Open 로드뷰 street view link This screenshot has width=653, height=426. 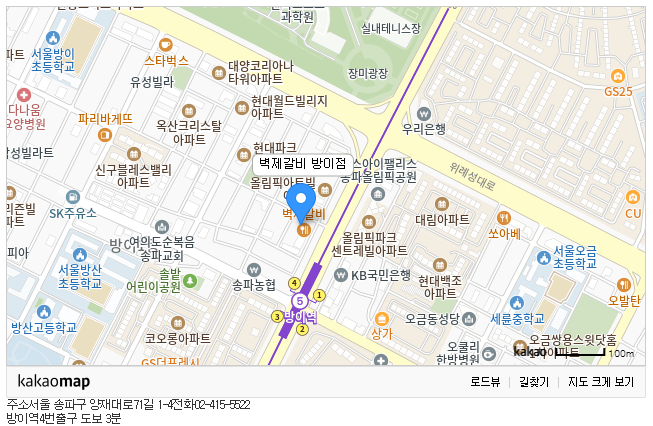tap(485, 382)
